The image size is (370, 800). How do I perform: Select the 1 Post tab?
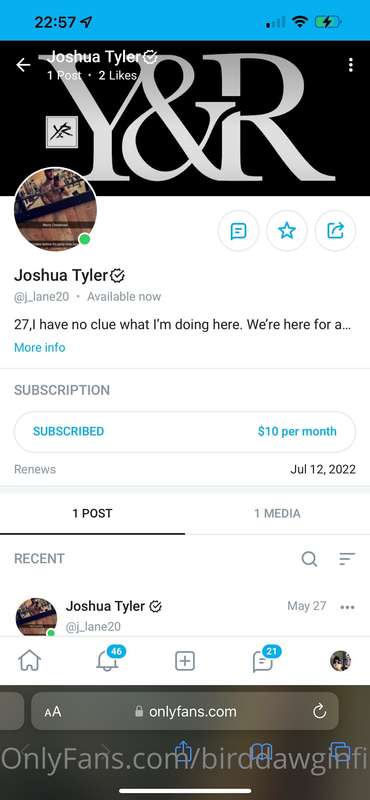click(92, 513)
